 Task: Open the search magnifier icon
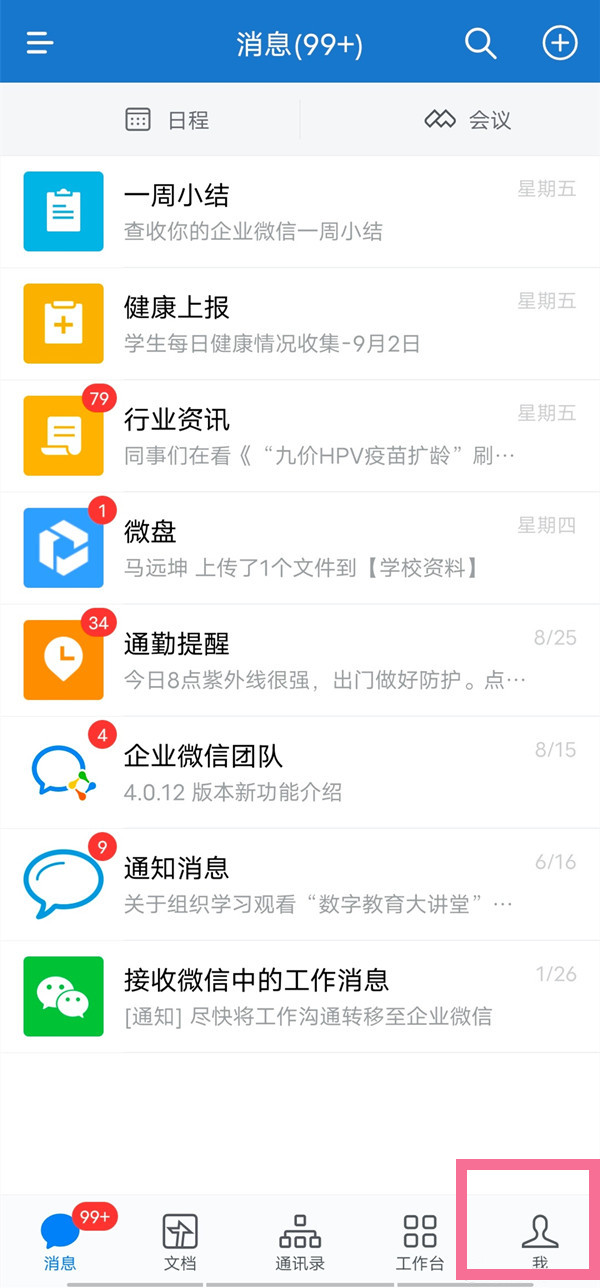click(481, 43)
